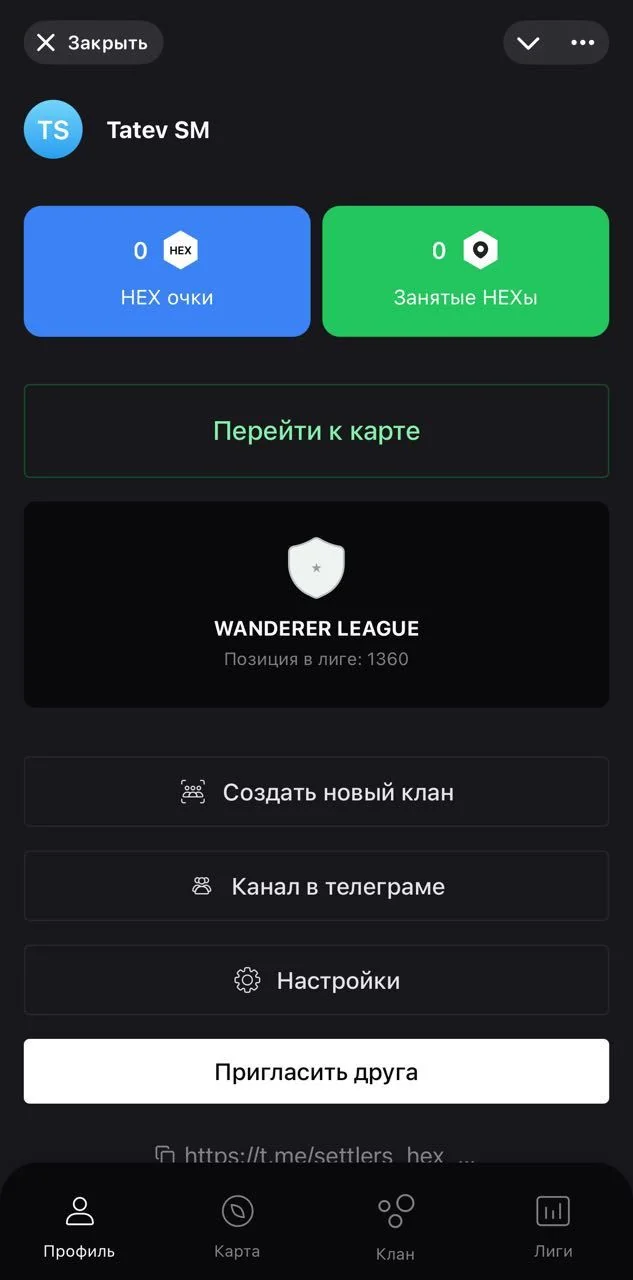Close the mini app with Закрыть
Screen dimensions: 633x1280
tap(93, 43)
